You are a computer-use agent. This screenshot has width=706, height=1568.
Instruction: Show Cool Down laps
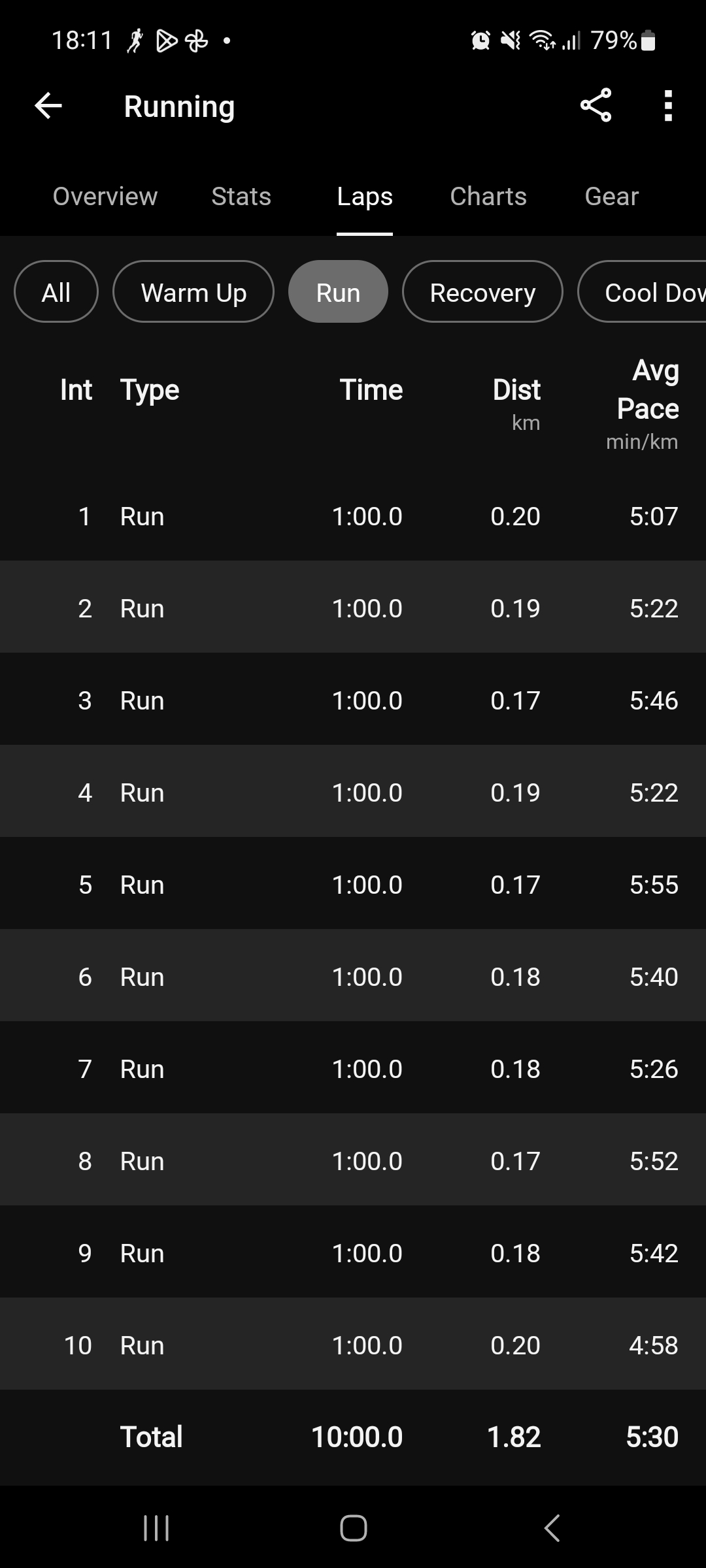[x=647, y=292]
